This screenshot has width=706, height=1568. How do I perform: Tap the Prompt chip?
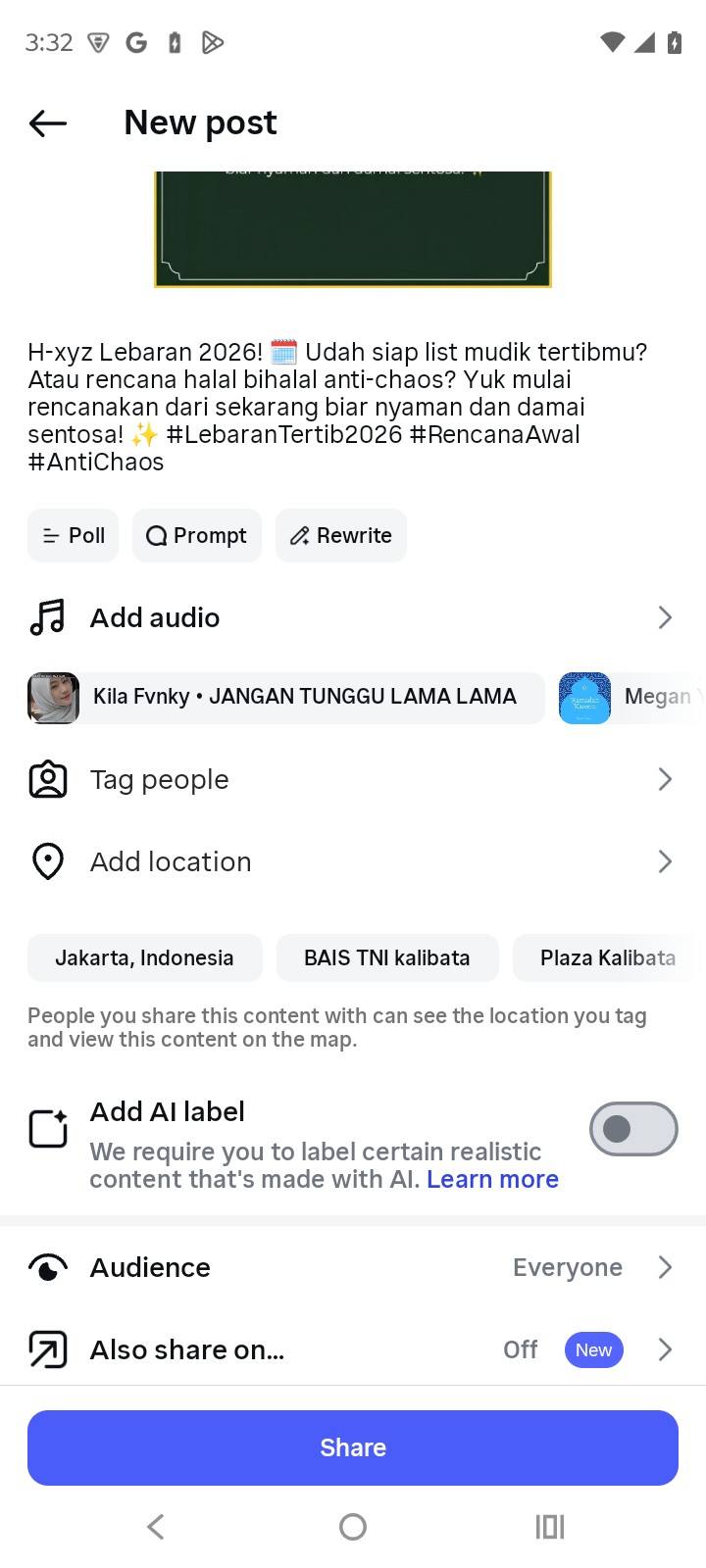coord(197,536)
